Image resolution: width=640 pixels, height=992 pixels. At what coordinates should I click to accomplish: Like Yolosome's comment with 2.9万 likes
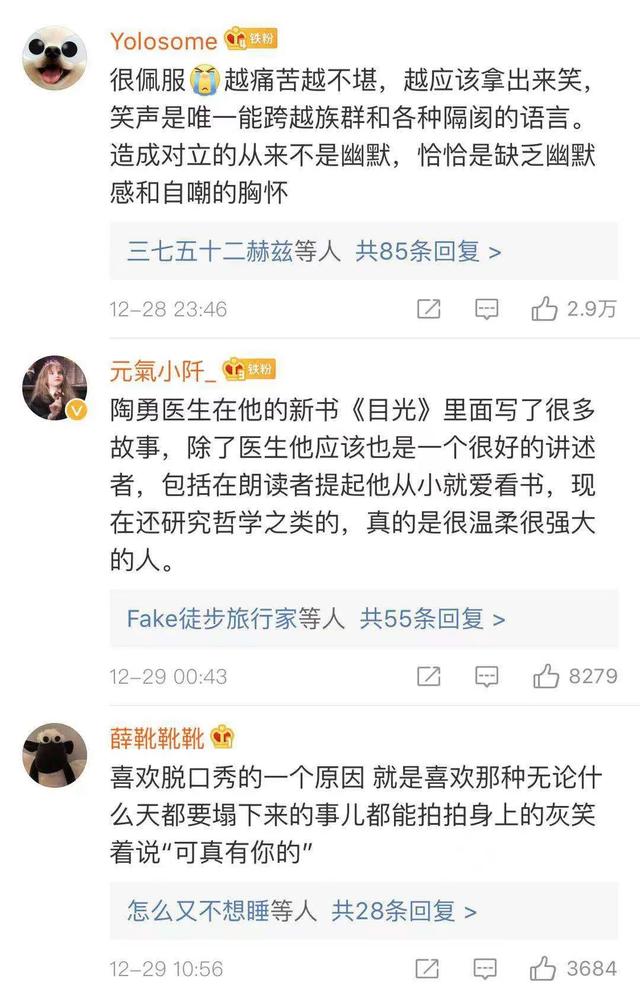pos(545,309)
